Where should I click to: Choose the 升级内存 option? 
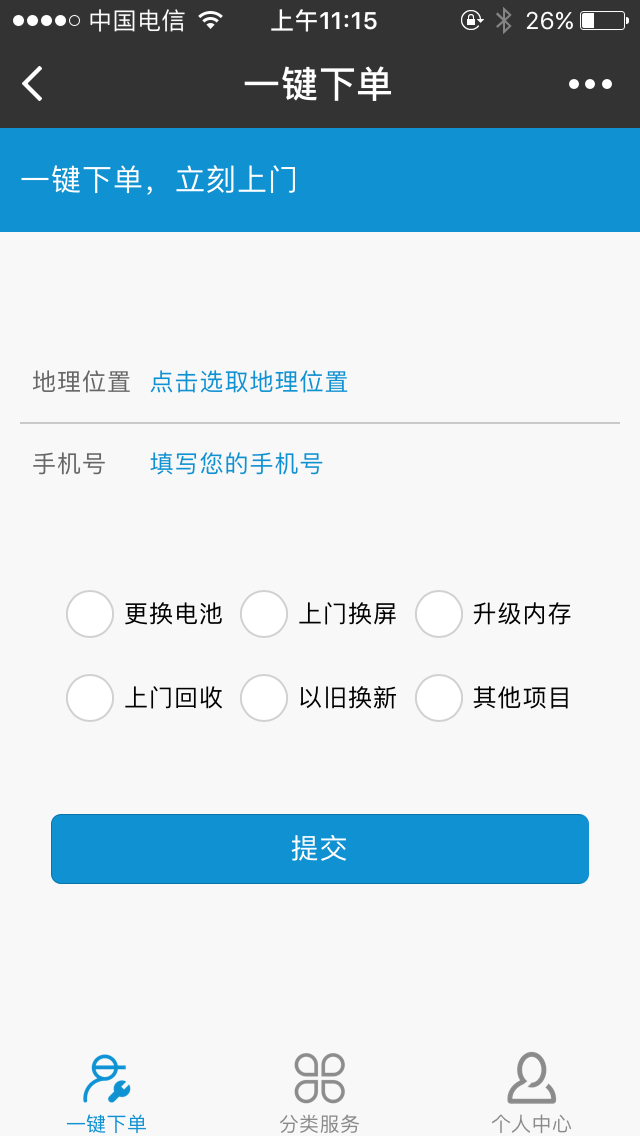[x=439, y=614]
